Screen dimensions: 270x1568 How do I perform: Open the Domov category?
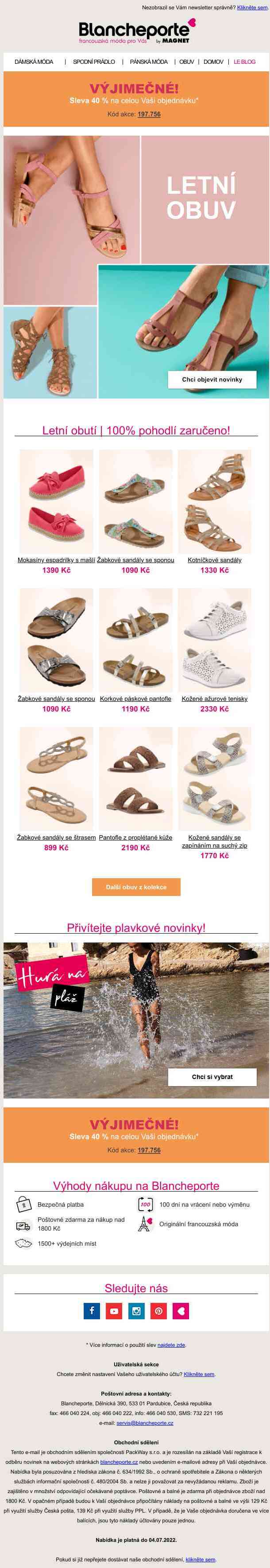[x=213, y=62]
